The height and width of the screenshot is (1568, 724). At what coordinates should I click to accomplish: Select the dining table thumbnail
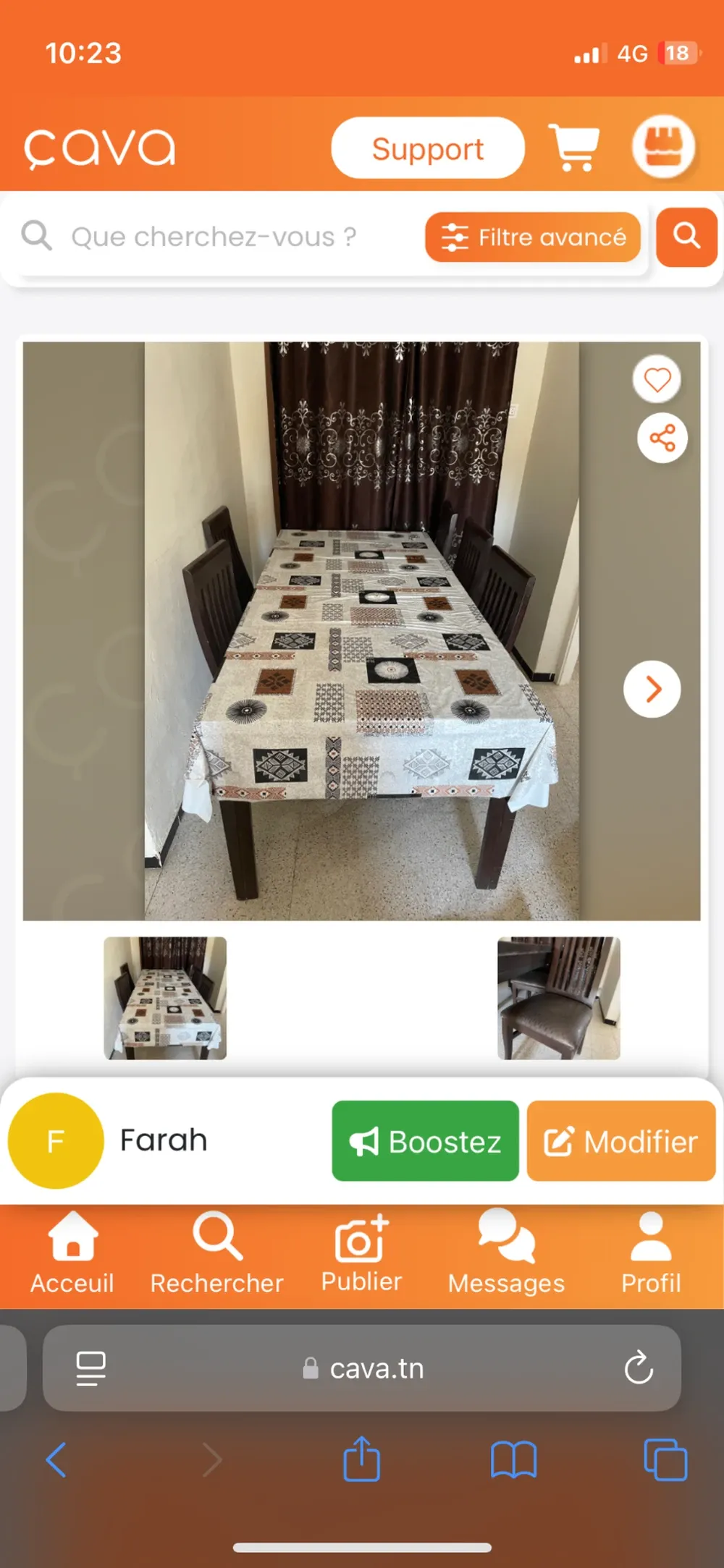click(165, 998)
